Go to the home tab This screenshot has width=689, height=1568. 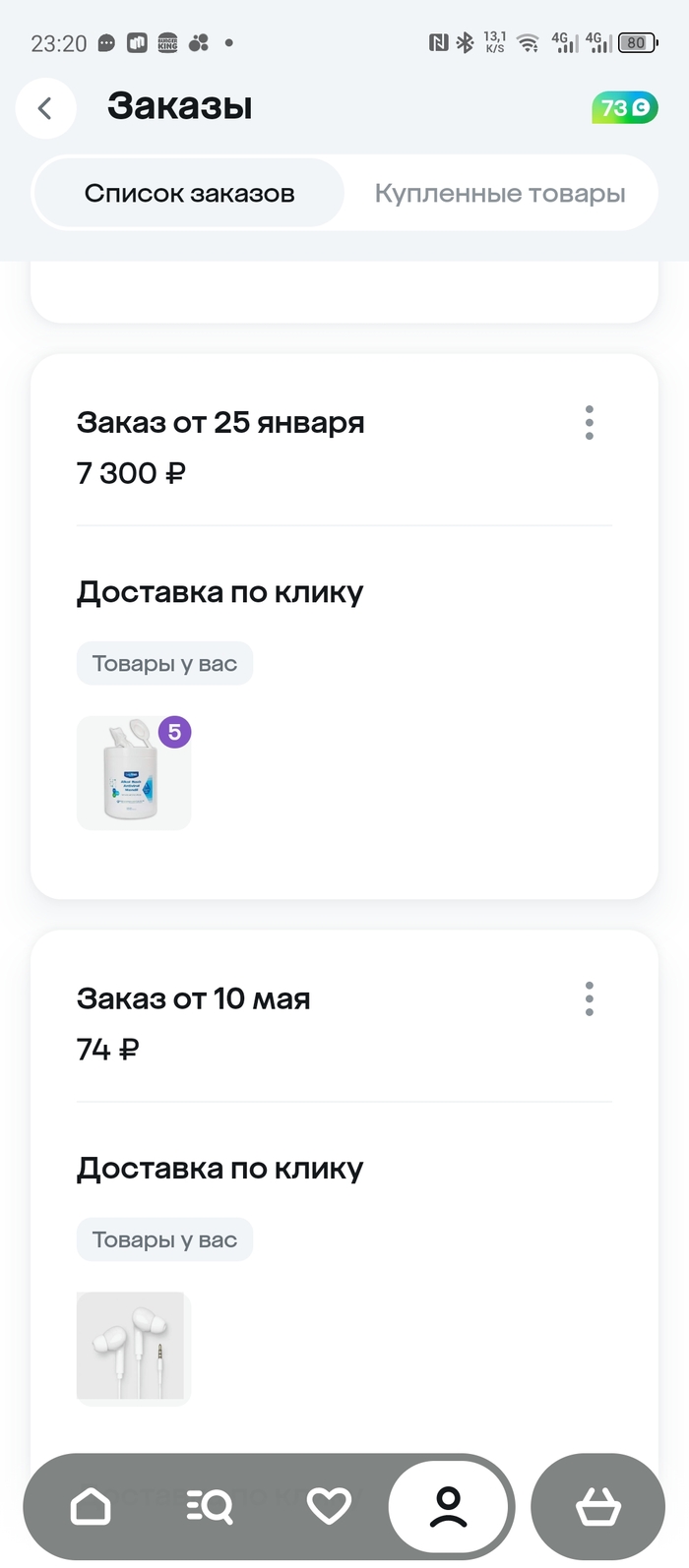click(x=91, y=1506)
